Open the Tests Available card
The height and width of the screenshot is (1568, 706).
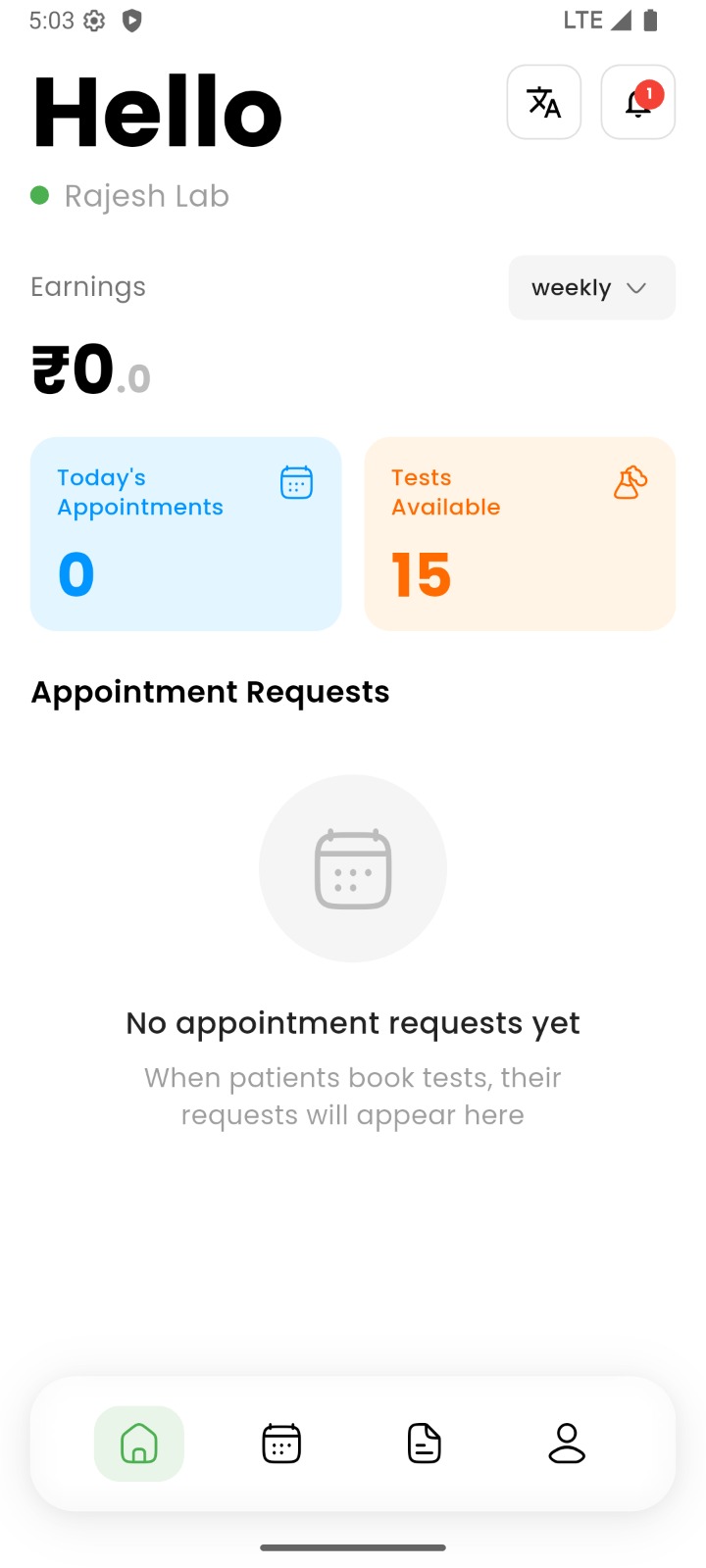point(519,533)
